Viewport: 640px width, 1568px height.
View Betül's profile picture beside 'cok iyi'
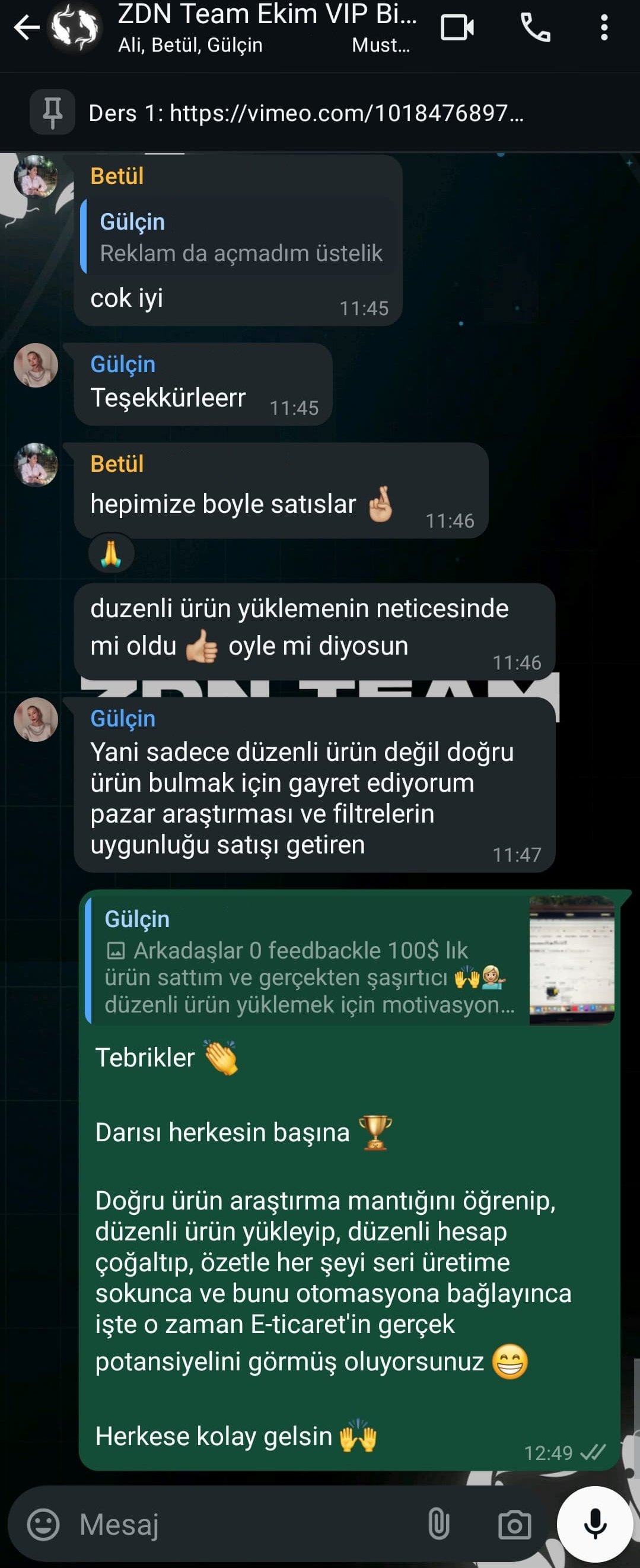35,176
